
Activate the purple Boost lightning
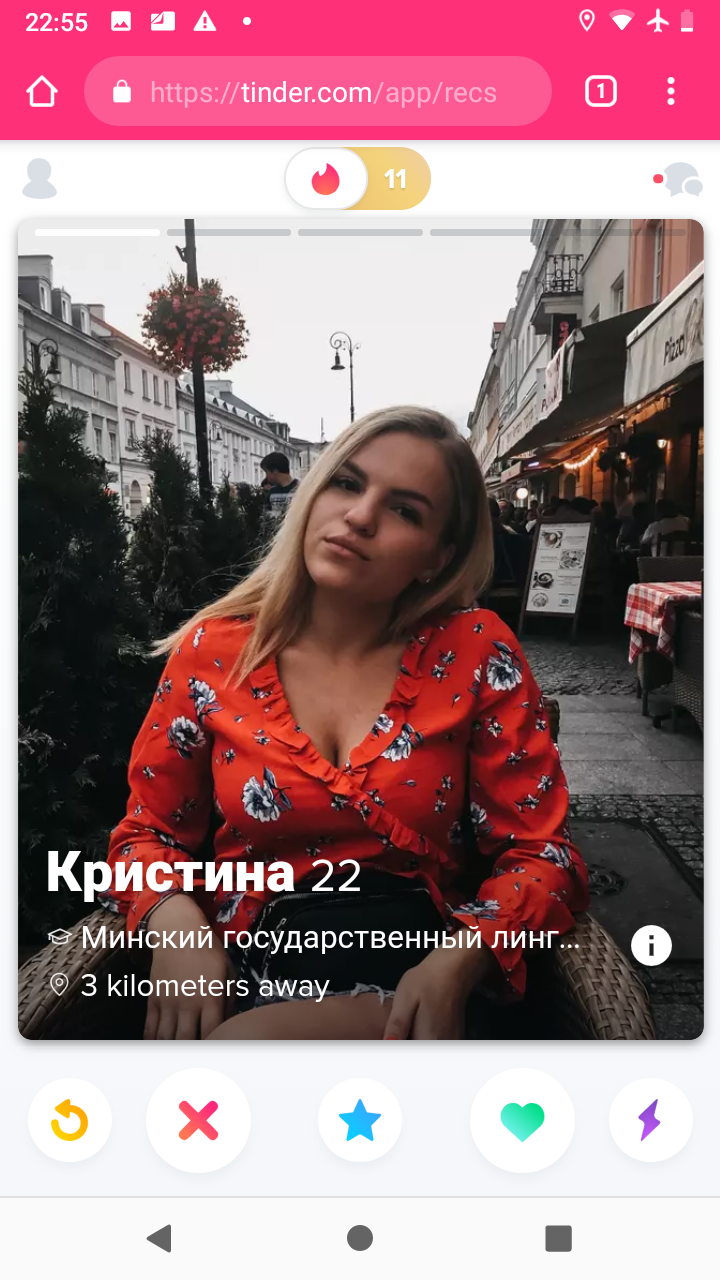click(x=650, y=1121)
